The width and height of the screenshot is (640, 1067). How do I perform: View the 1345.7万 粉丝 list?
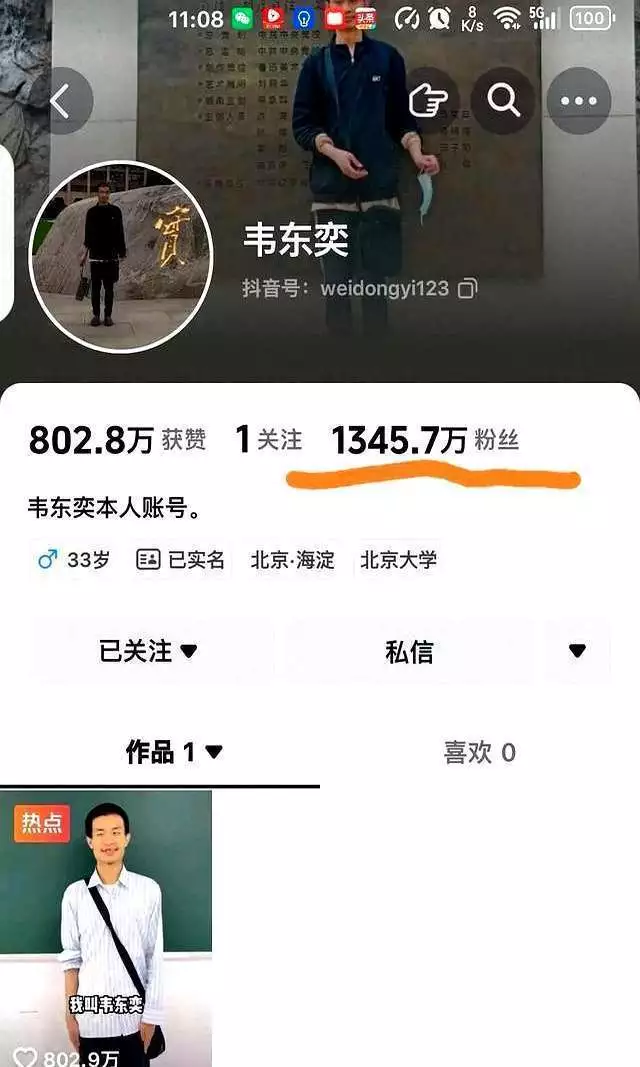[425, 441]
